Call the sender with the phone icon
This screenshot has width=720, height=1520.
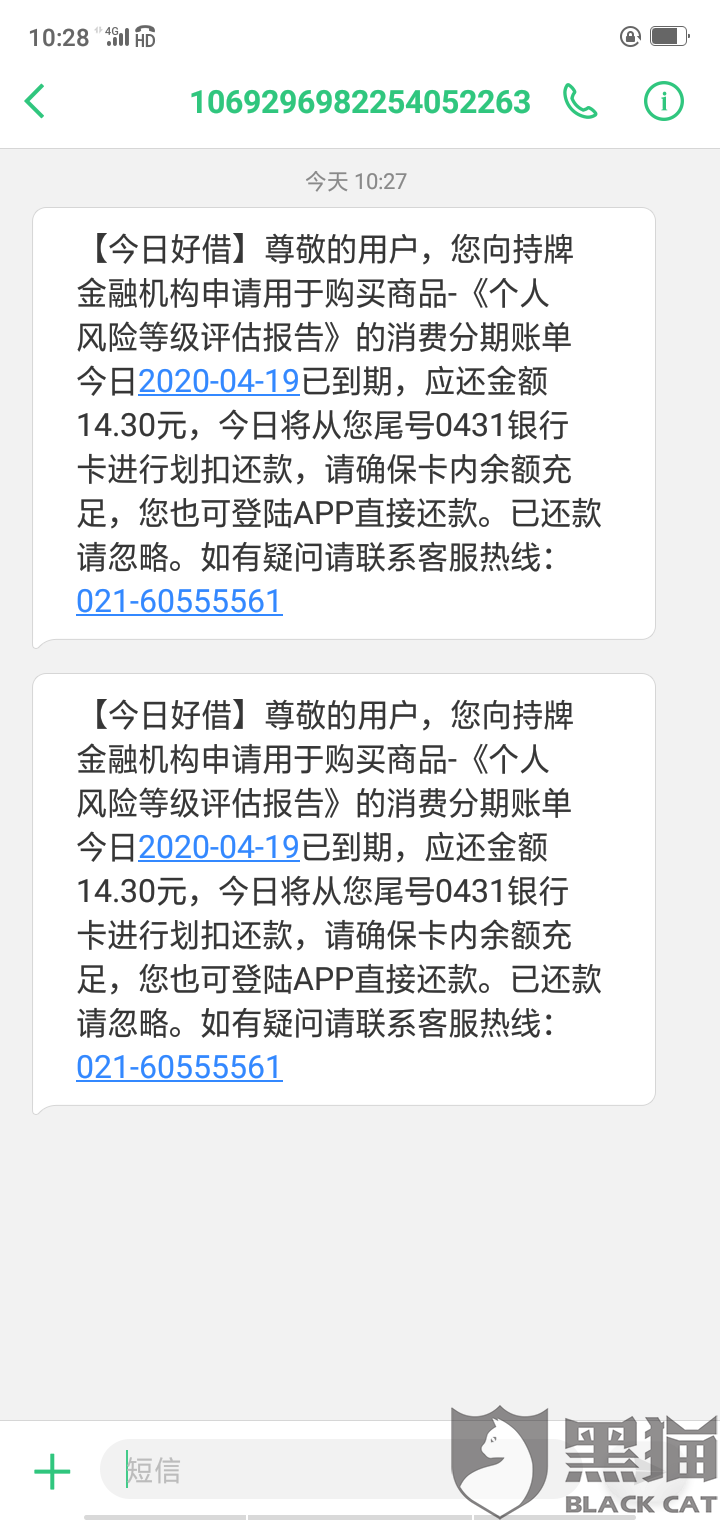(x=580, y=101)
